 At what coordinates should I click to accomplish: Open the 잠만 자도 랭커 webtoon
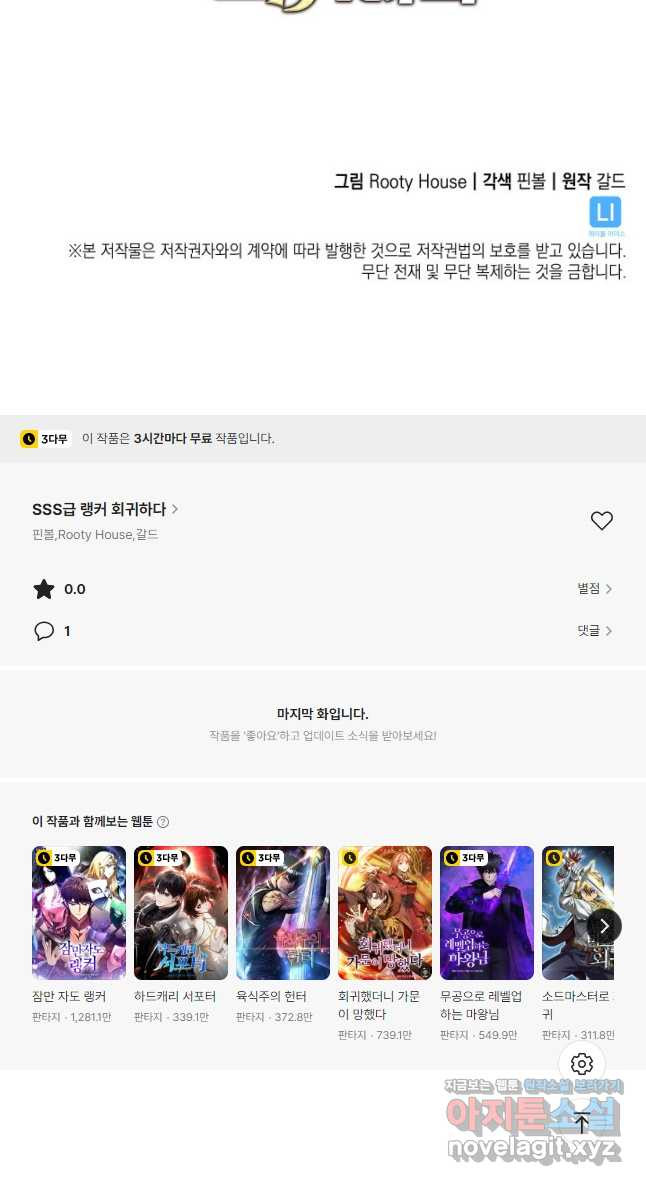(x=79, y=913)
